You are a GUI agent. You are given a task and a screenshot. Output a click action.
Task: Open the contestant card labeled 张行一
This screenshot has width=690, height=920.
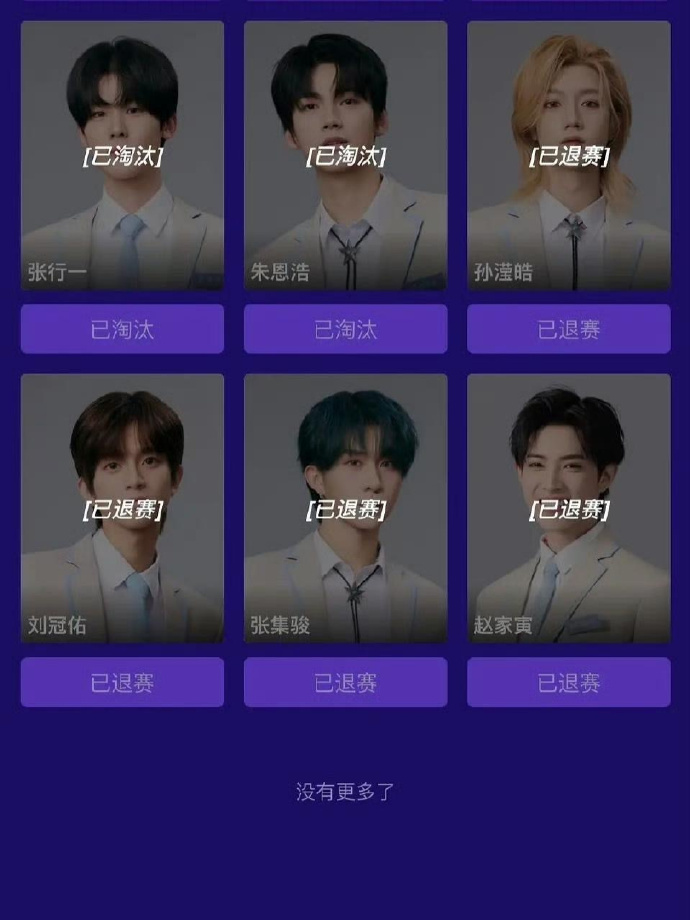122,156
